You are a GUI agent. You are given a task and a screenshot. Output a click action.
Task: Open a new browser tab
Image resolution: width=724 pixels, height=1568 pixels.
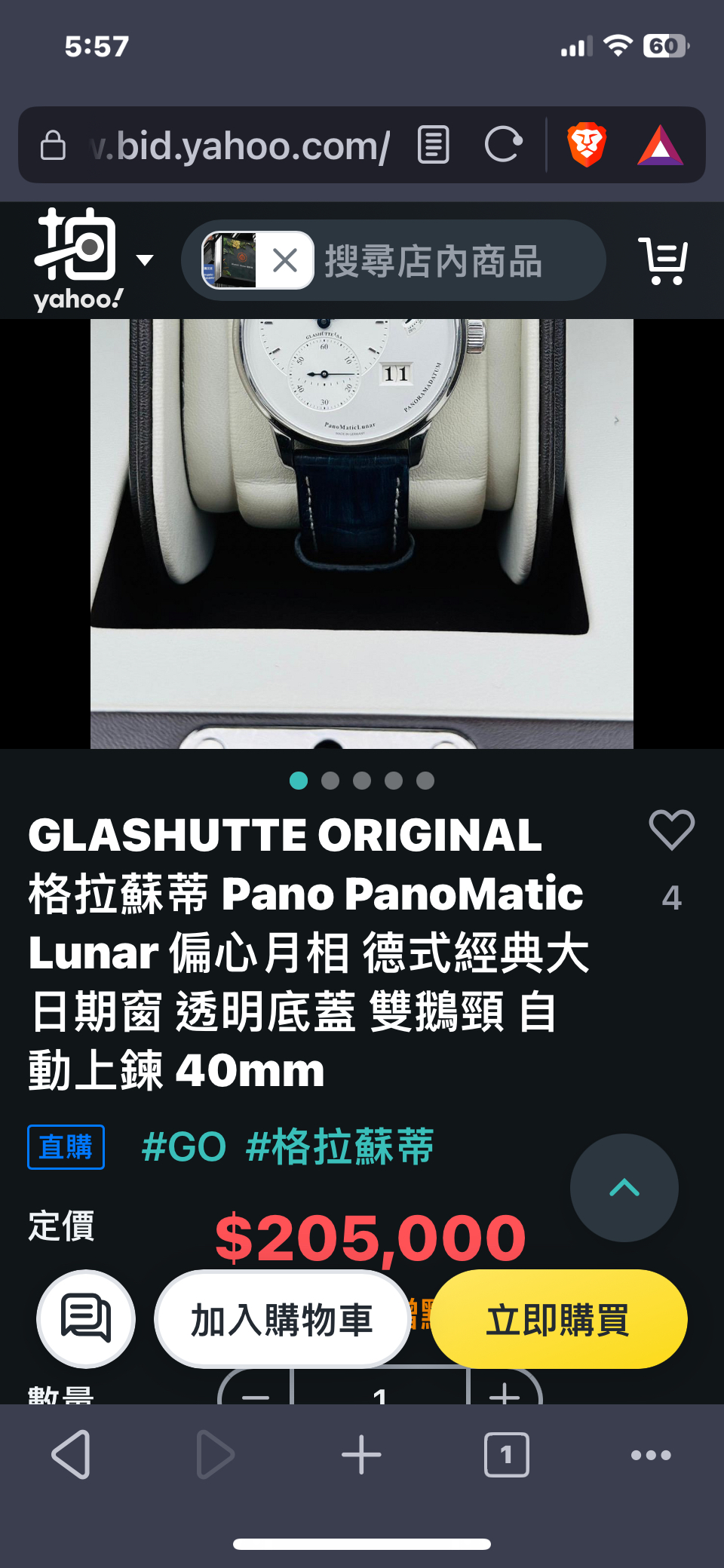[361, 1454]
